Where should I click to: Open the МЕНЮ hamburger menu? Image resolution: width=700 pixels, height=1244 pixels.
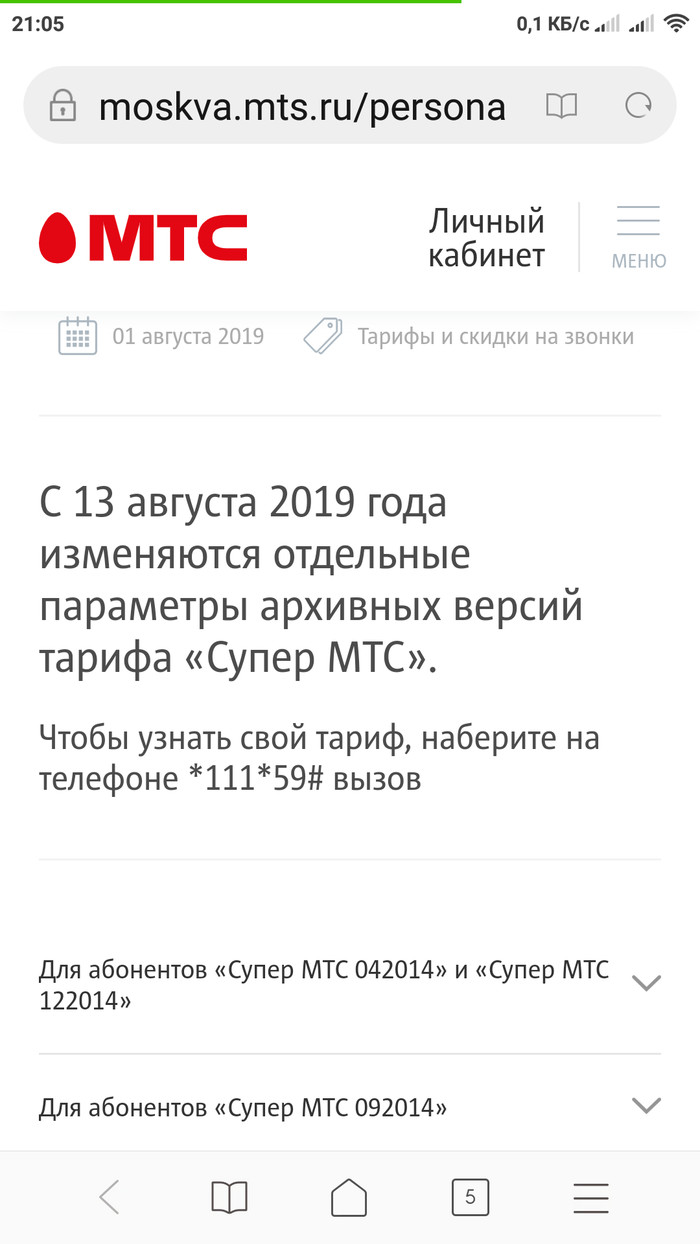(638, 238)
